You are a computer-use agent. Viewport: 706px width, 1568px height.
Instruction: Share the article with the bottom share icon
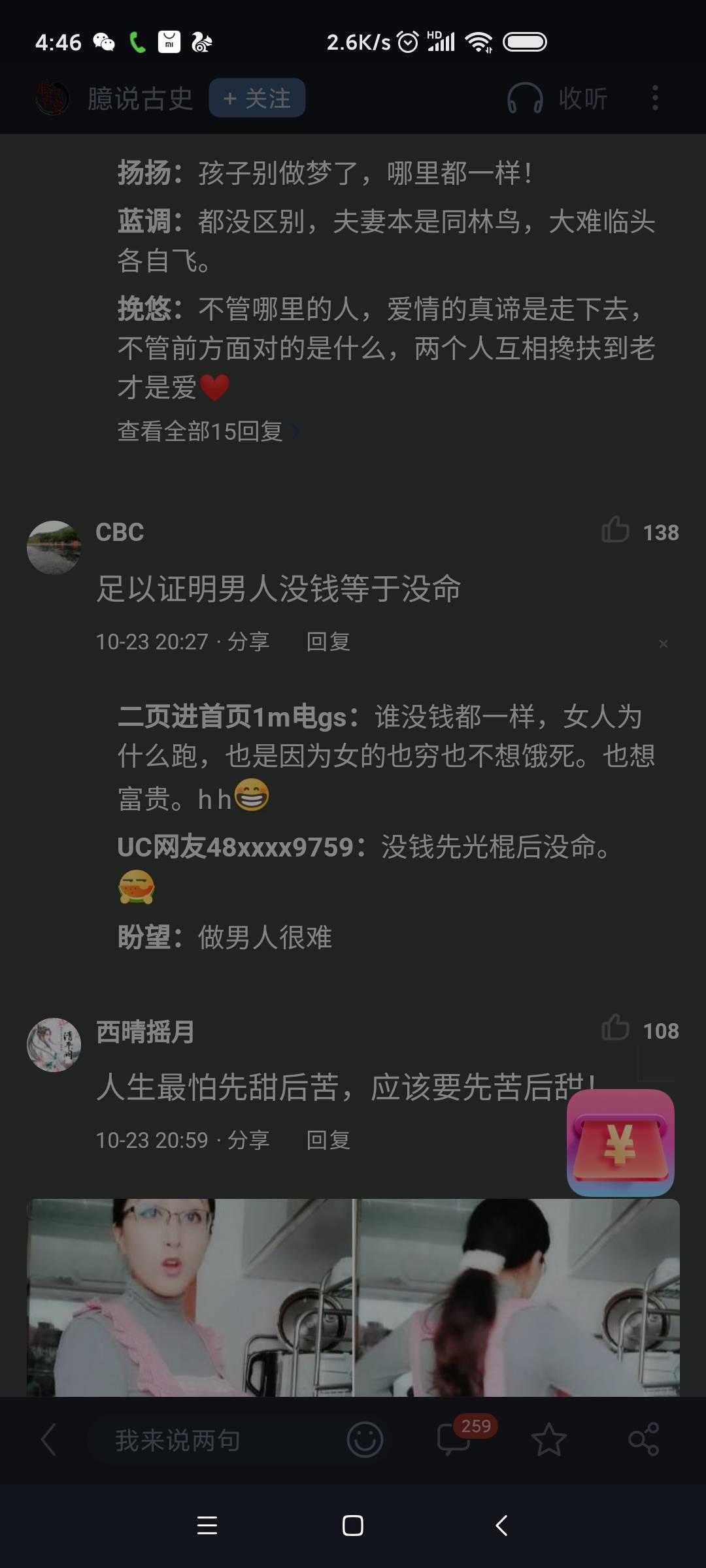point(643,1440)
